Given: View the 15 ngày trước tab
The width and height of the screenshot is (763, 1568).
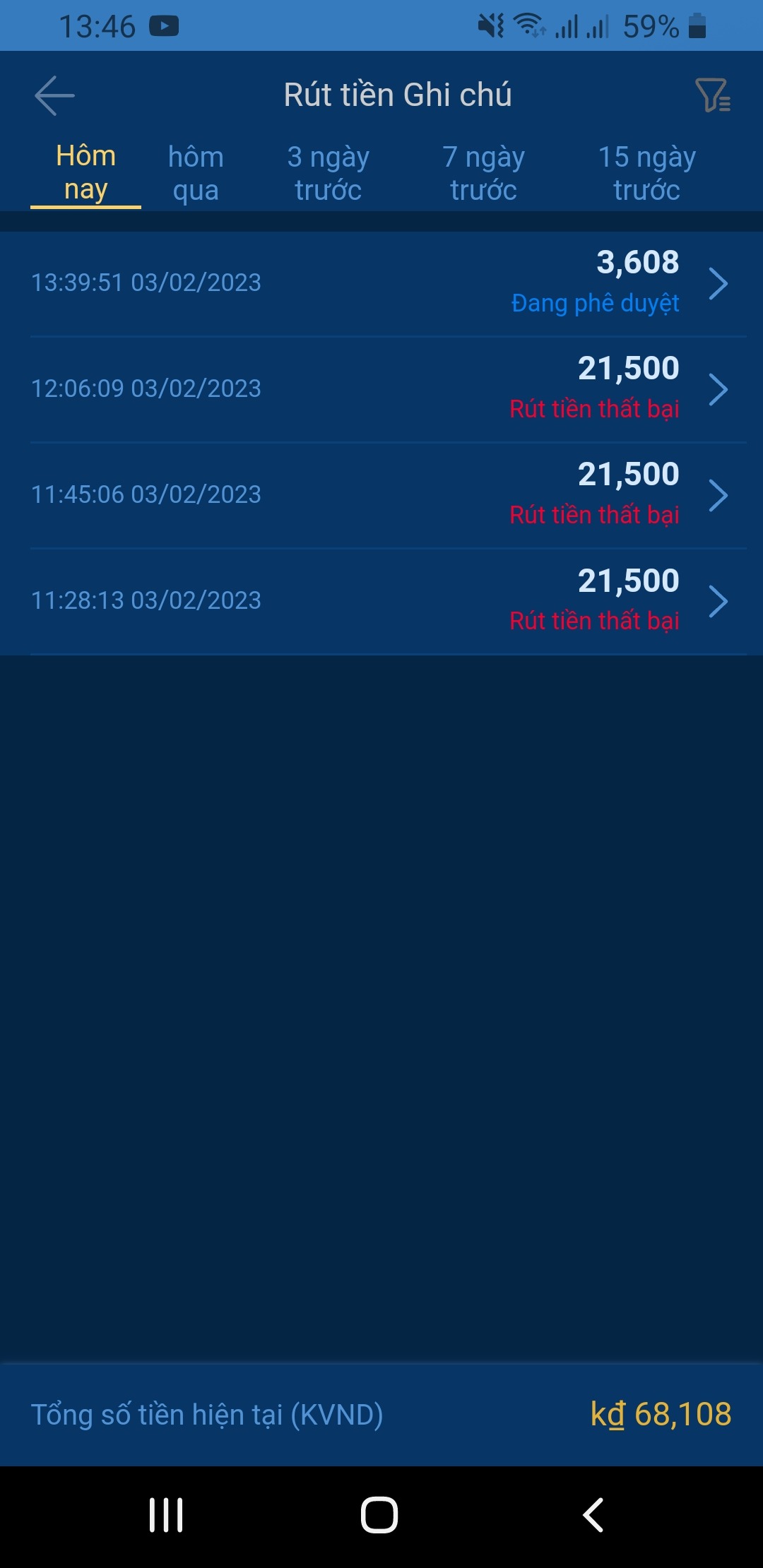Looking at the screenshot, I should coord(646,173).
